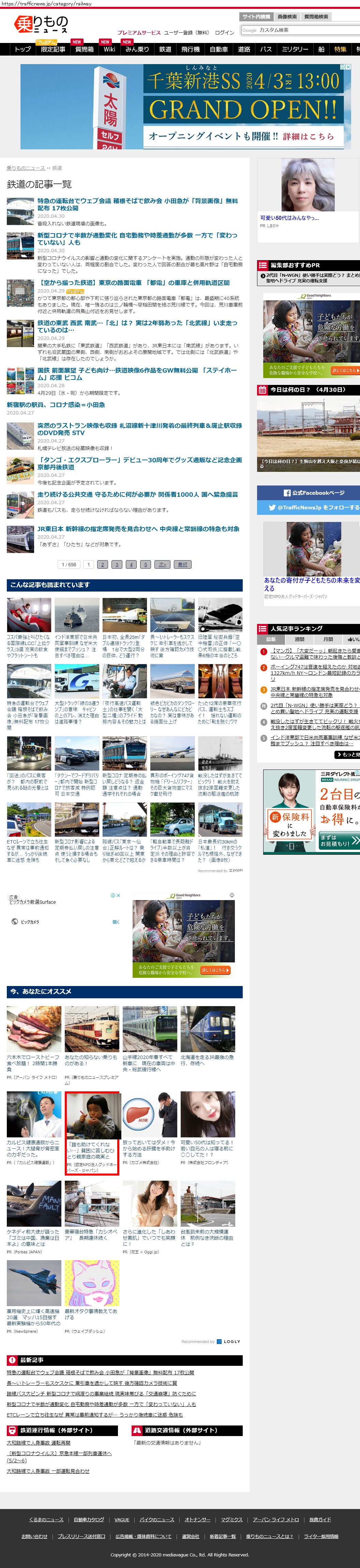360x1568 pixels.
Task: Open the 飛行機 navigation tab
Action: point(190,49)
